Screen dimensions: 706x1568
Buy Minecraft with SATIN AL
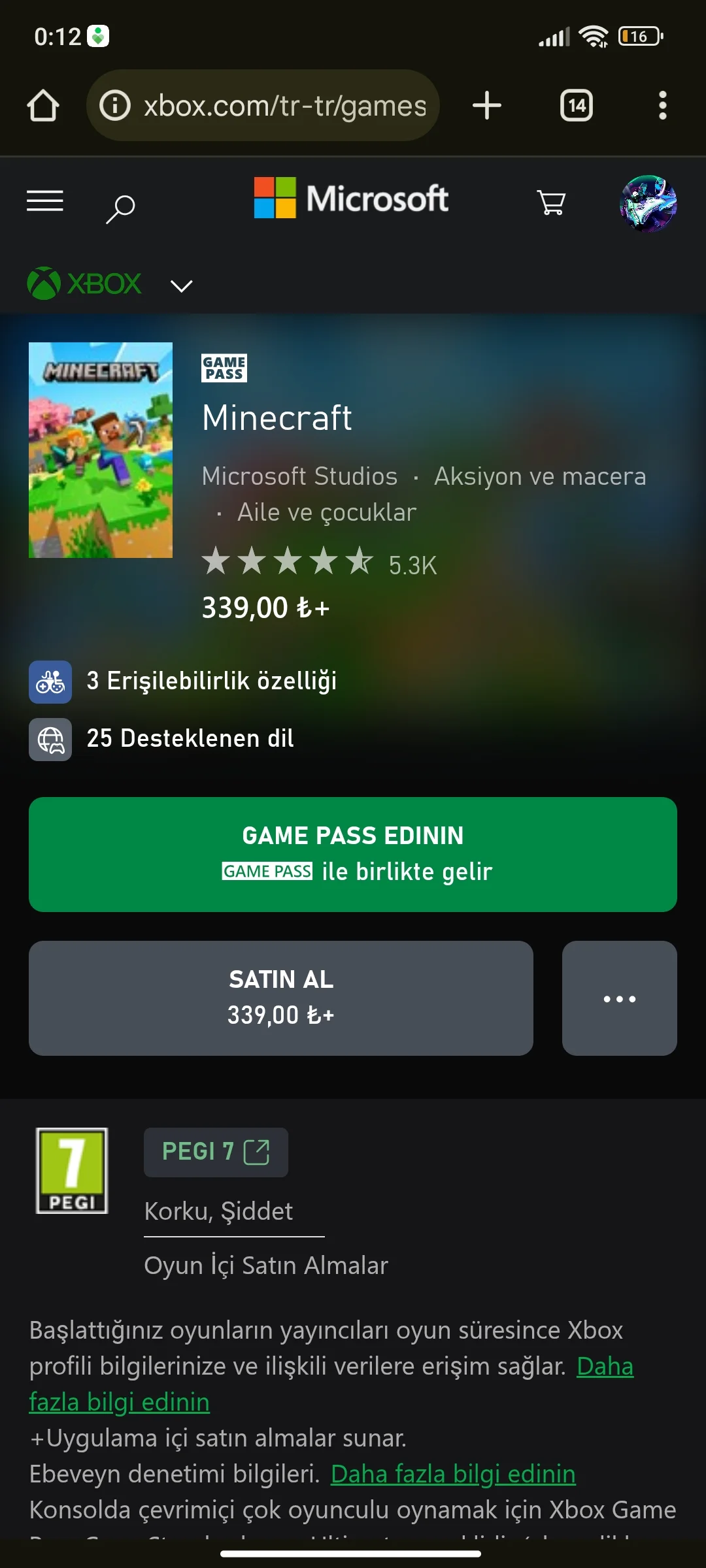pos(281,998)
